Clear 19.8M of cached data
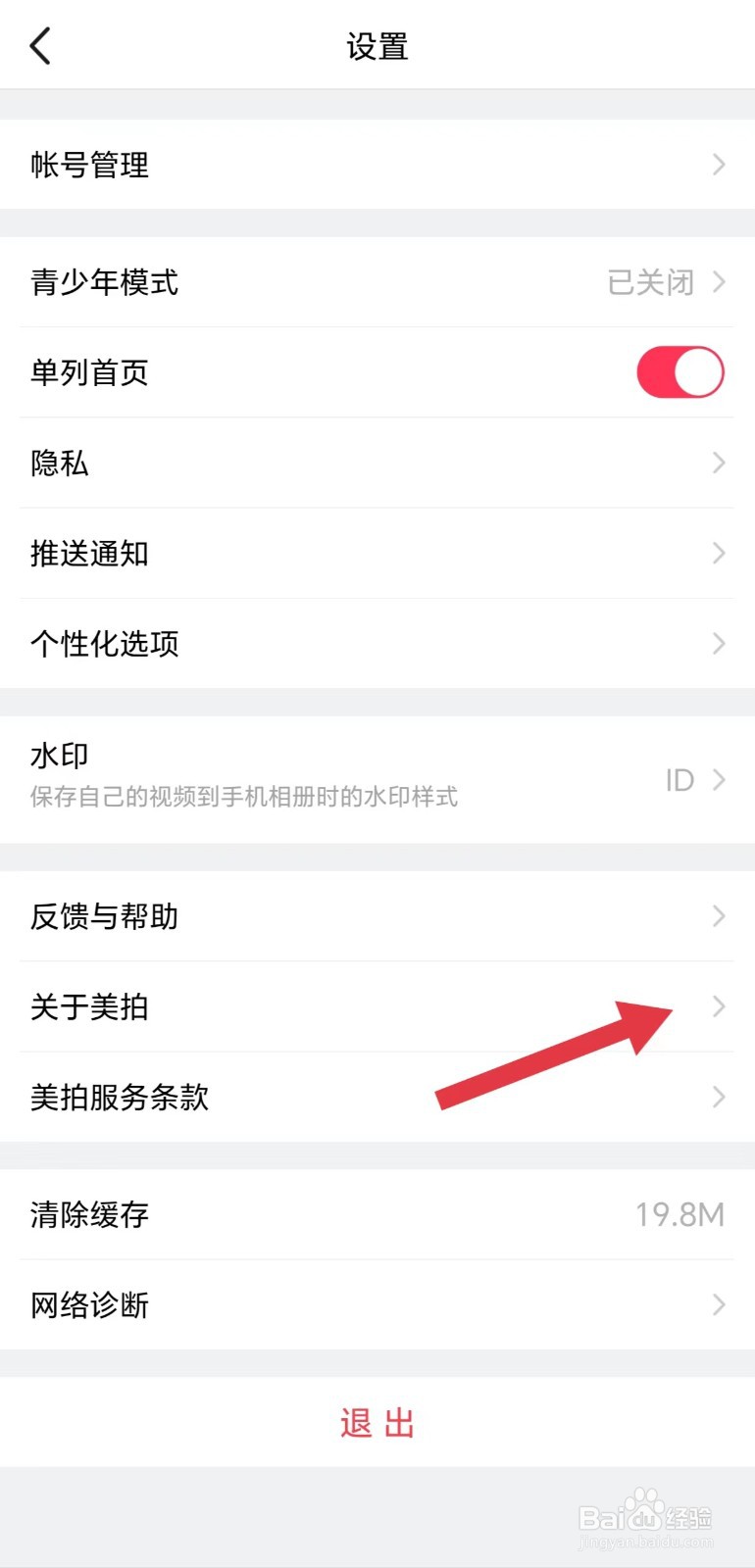Screen dimensions: 755x1568 tap(377, 1215)
